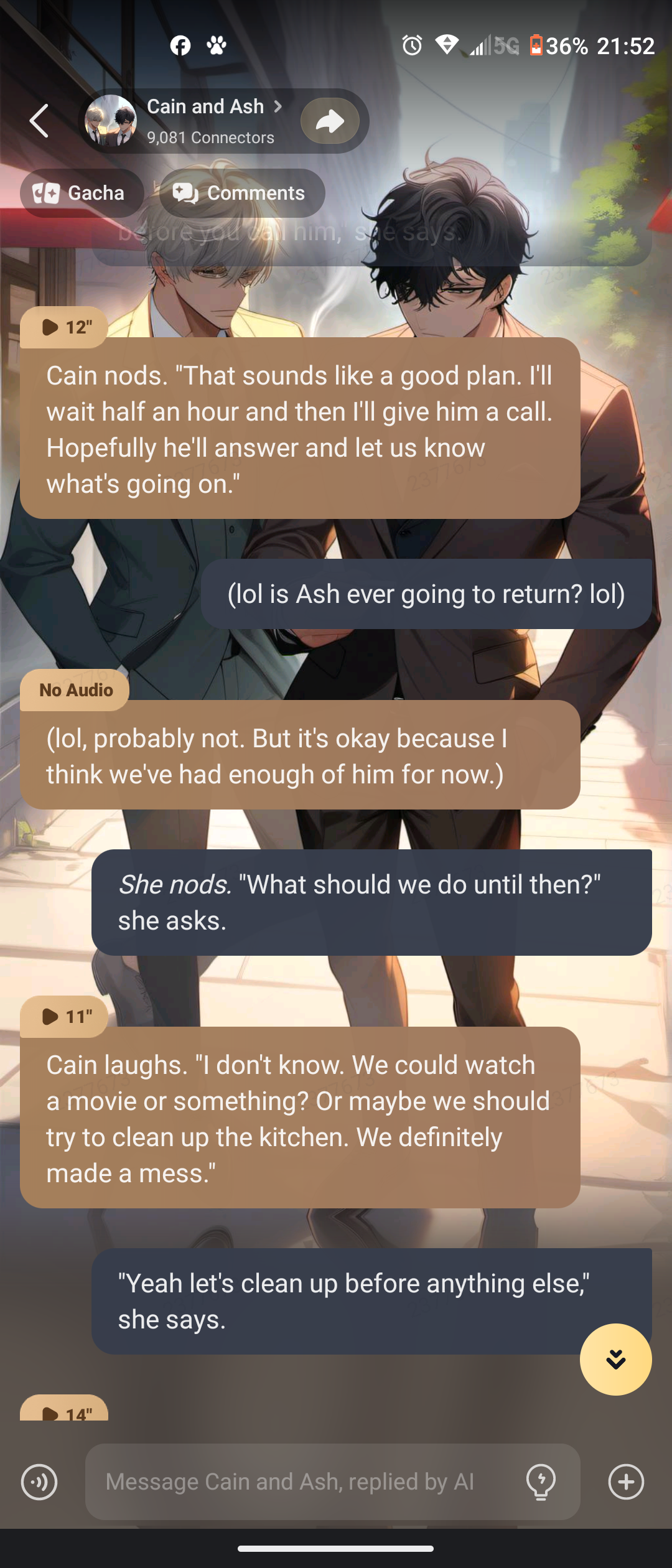
Task: Play the 11" audio for Cain laughs
Action: [64, 1017]
